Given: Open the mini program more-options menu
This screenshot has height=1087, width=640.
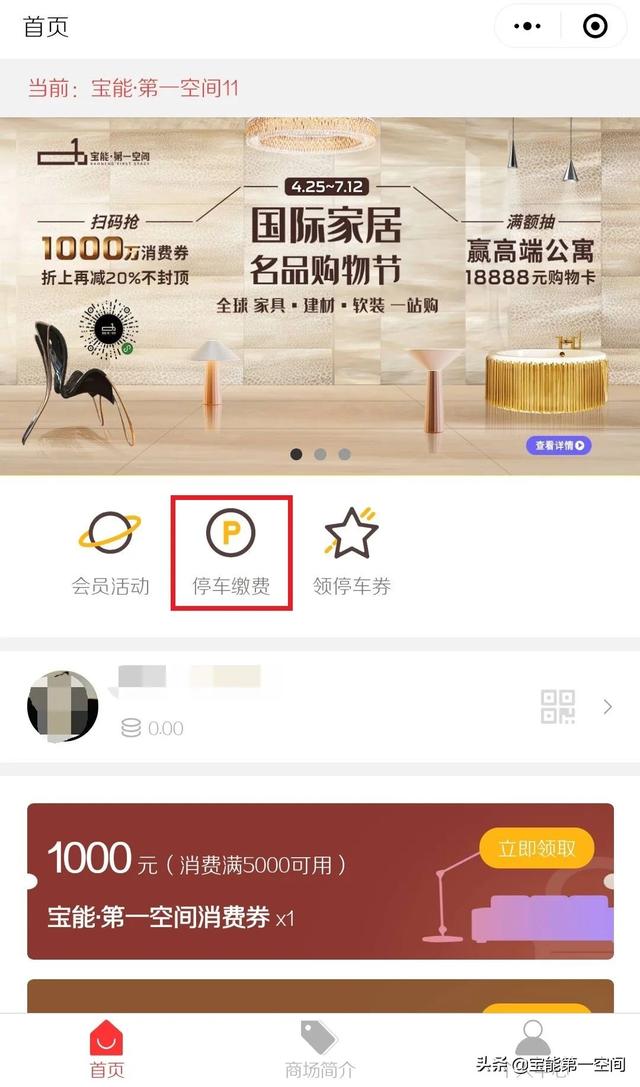Looking at the screenshot, I should click(x=526, y=27).
